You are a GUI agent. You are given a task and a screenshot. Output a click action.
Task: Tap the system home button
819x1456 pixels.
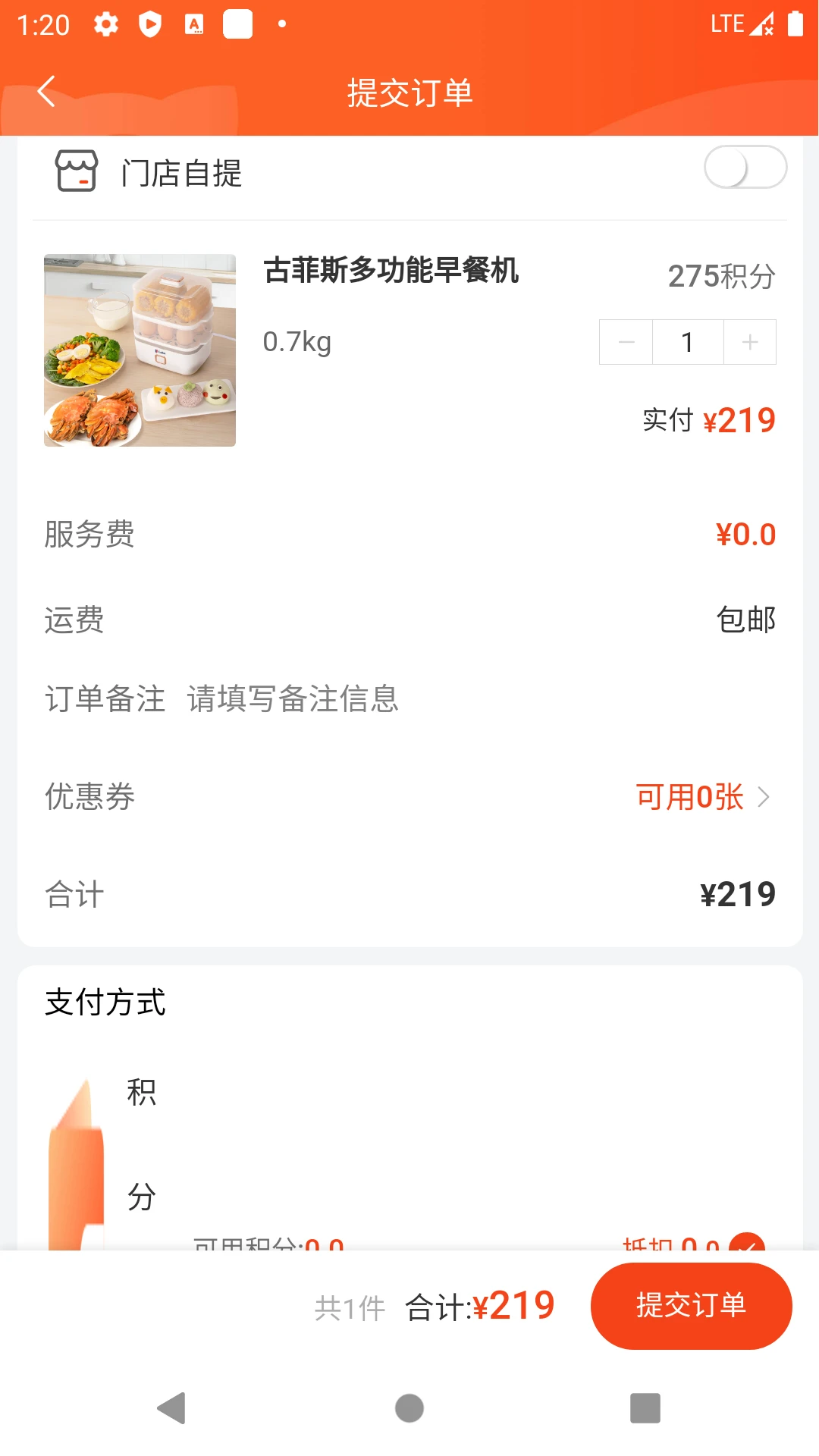click(409, 1408)
